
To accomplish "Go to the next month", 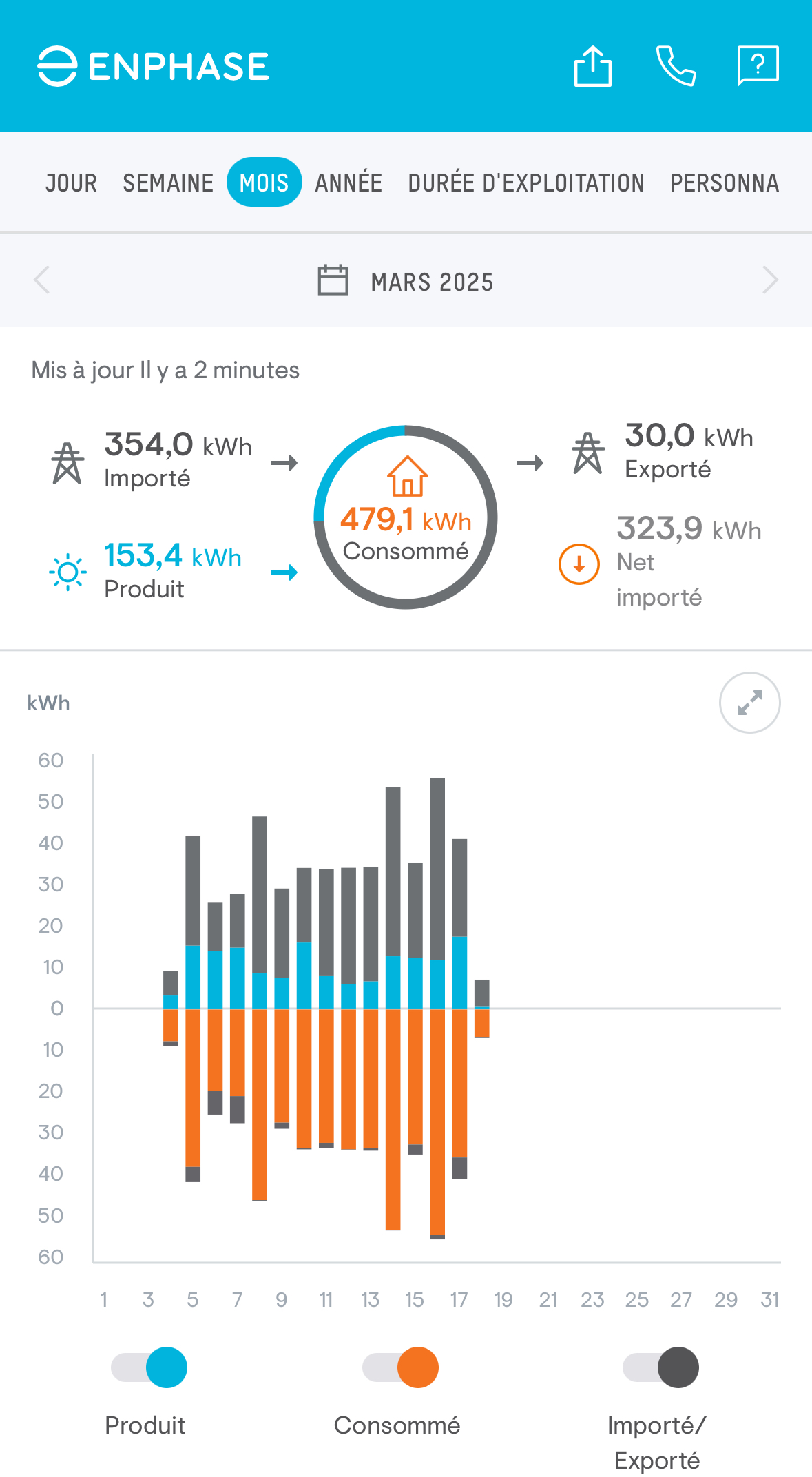I will [x=770, y=280].
